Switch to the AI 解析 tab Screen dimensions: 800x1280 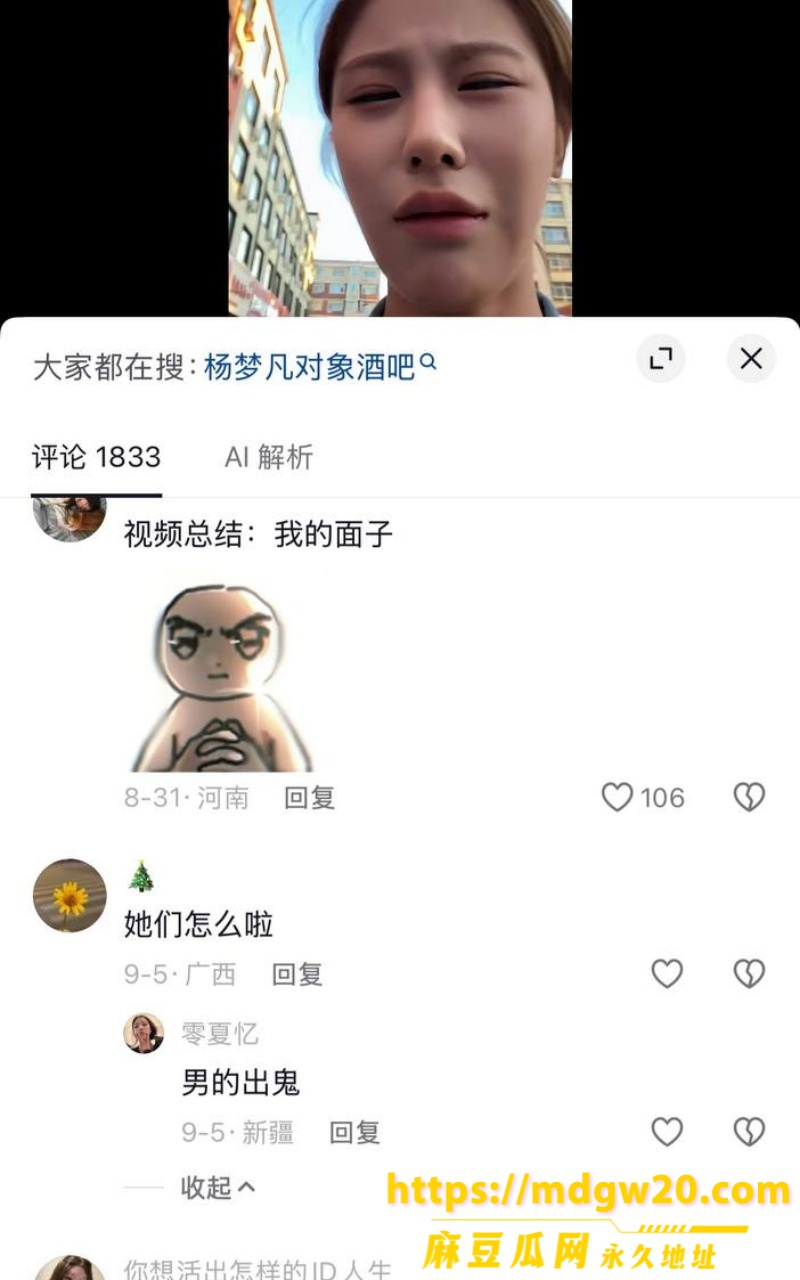click(269, 457)
